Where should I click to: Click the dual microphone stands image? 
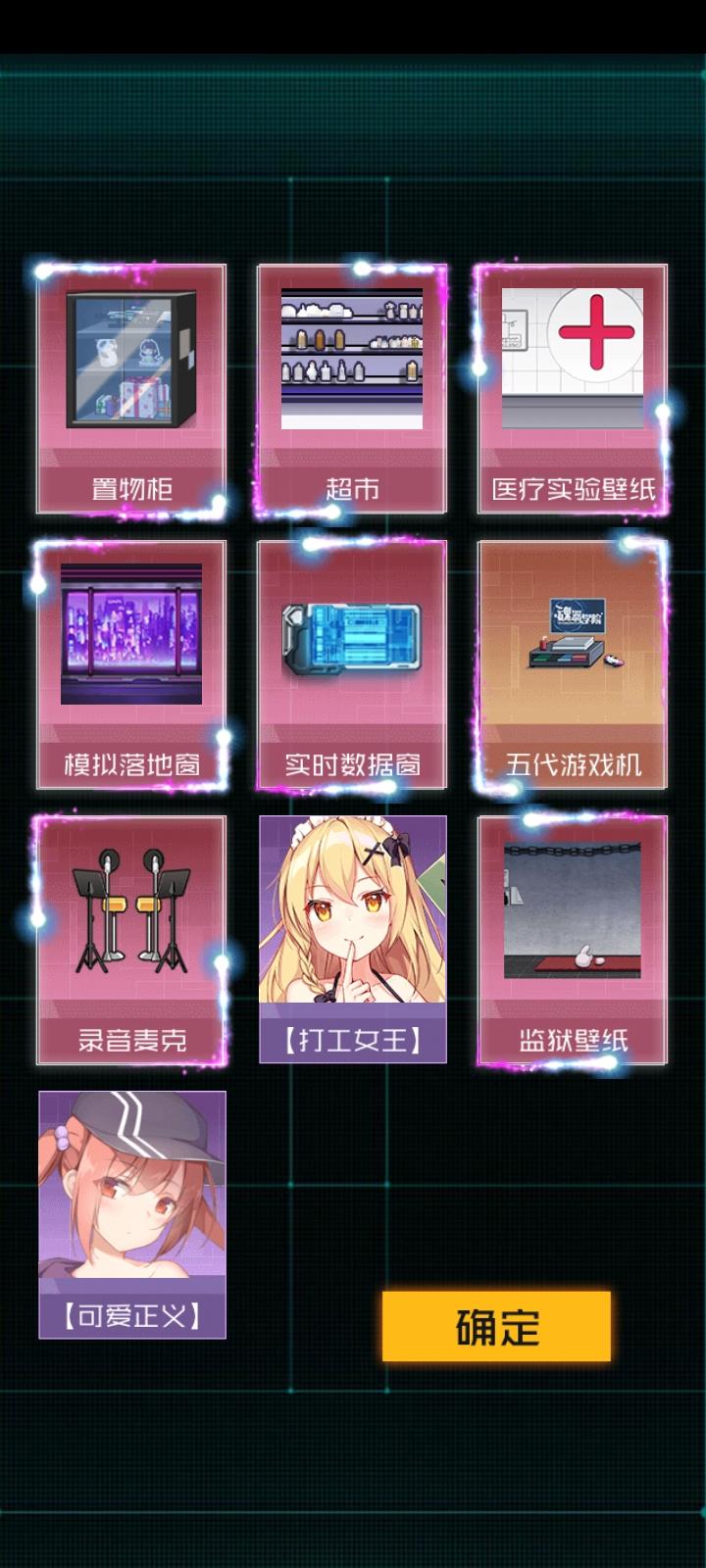pyautogui.click(x=132, y=911)
